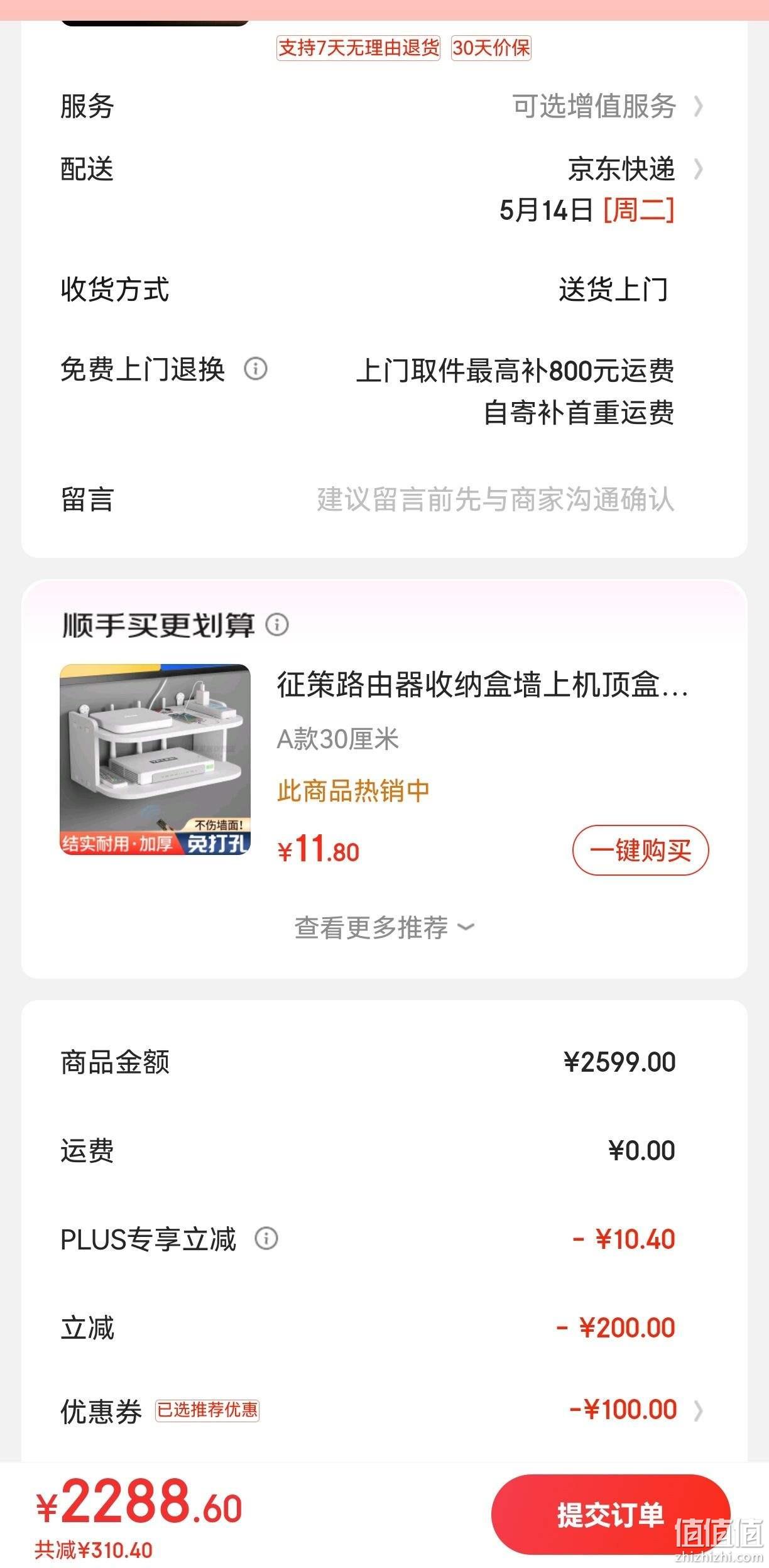This screenshot has width=769, height=1568.
Task: Tap 一键购买 for the router storage box
Action: coord(640,850)
